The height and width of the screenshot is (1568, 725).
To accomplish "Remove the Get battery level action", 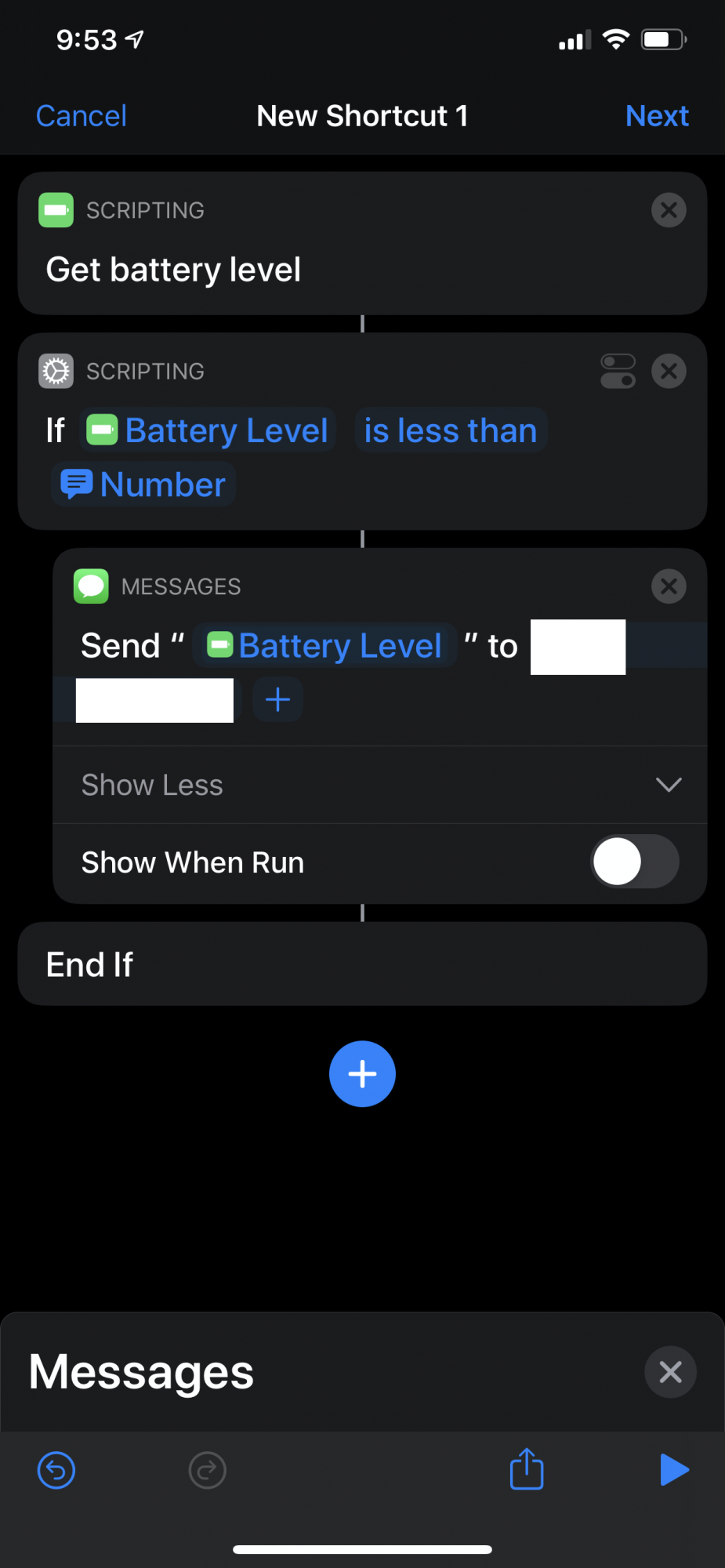I will point(669,210).
